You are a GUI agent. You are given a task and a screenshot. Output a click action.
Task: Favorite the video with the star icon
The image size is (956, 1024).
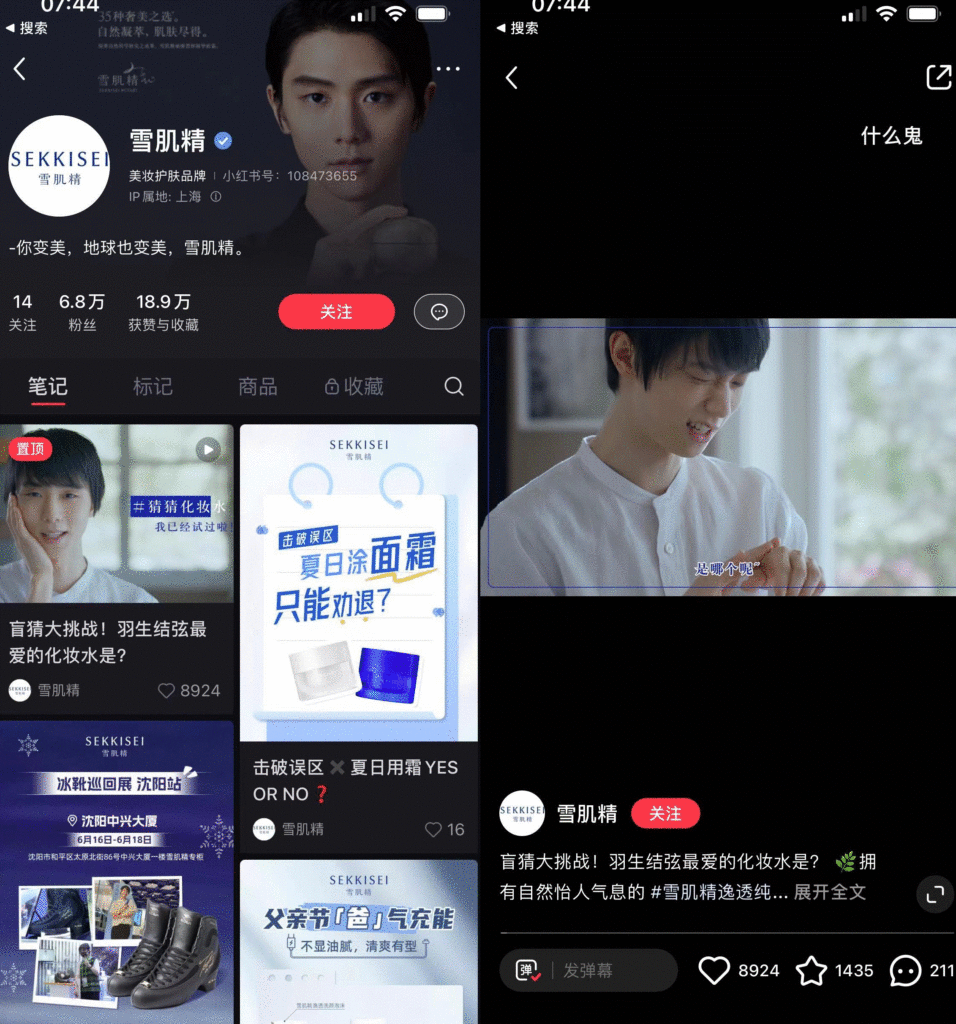[x=812, y=970]
